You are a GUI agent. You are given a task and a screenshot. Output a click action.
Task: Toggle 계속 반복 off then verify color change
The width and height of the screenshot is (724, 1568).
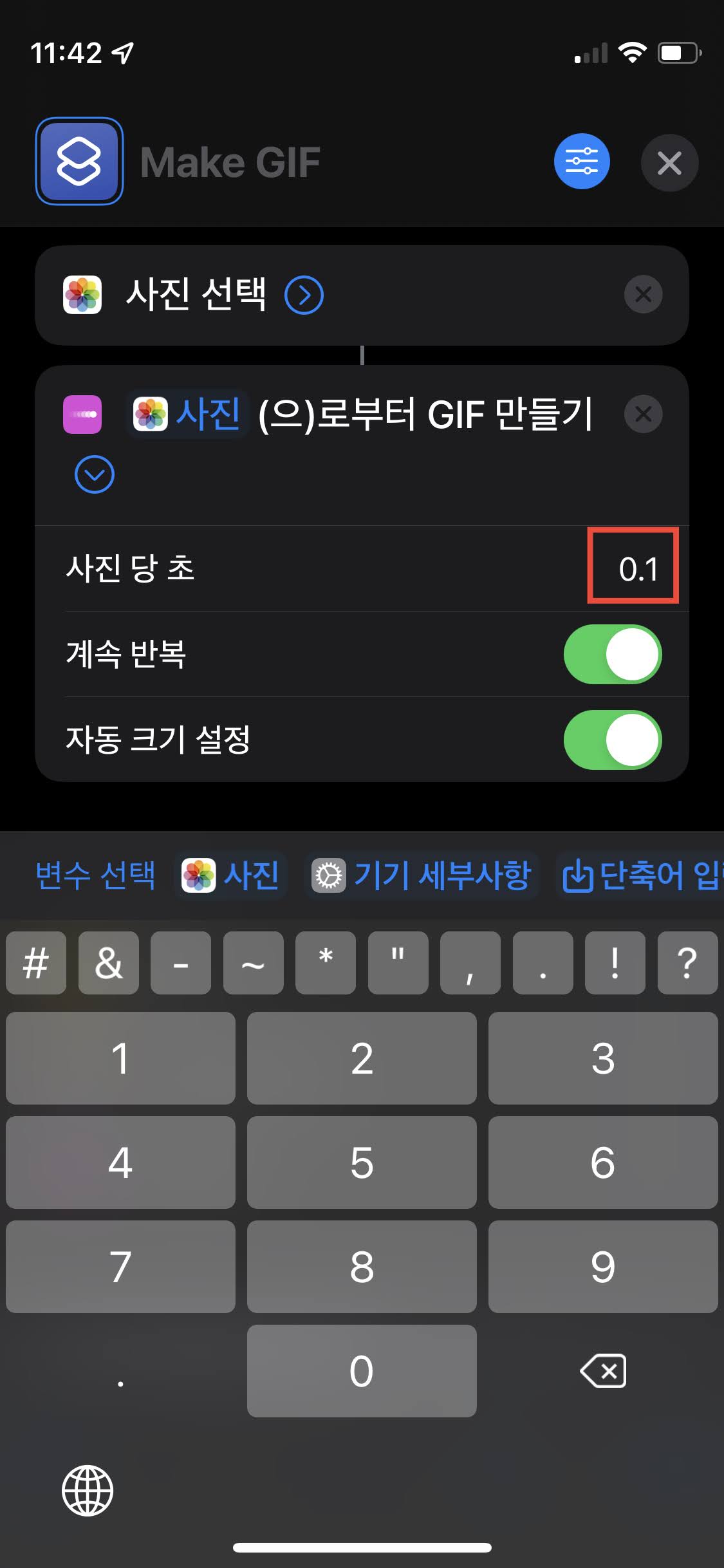pos(611,653)
